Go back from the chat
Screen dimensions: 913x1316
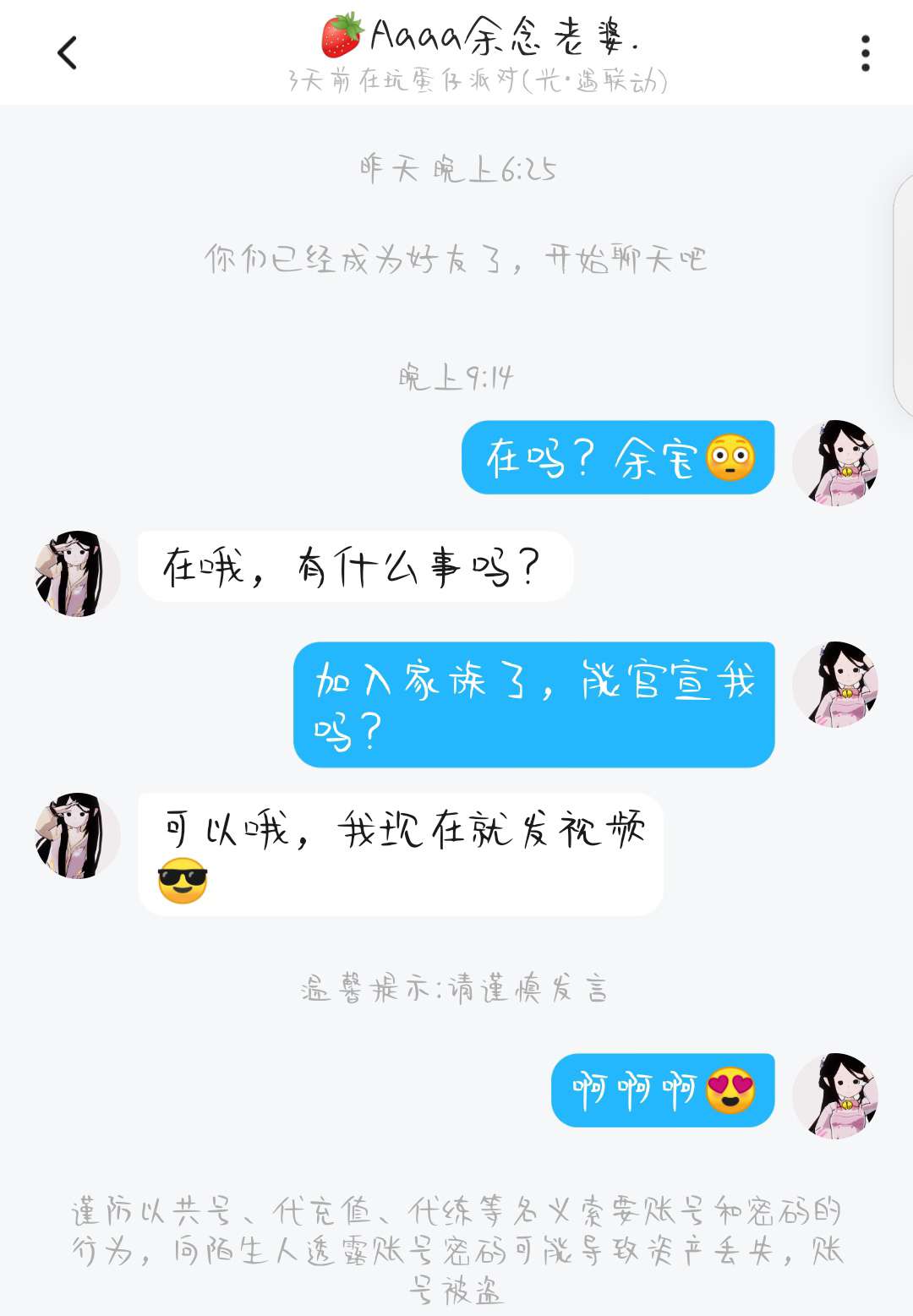point(68,53)
